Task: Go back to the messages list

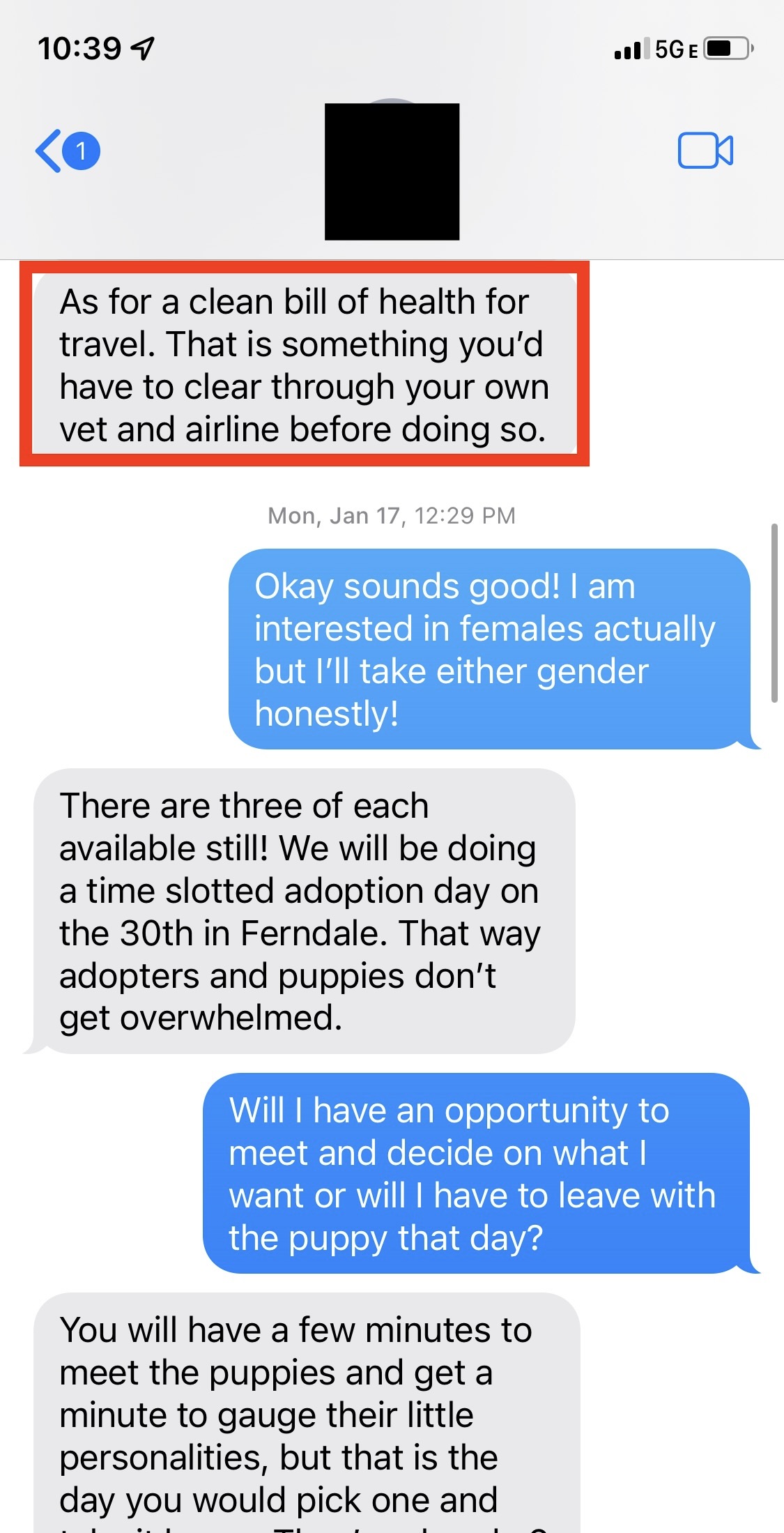Action: coord(67,151)
